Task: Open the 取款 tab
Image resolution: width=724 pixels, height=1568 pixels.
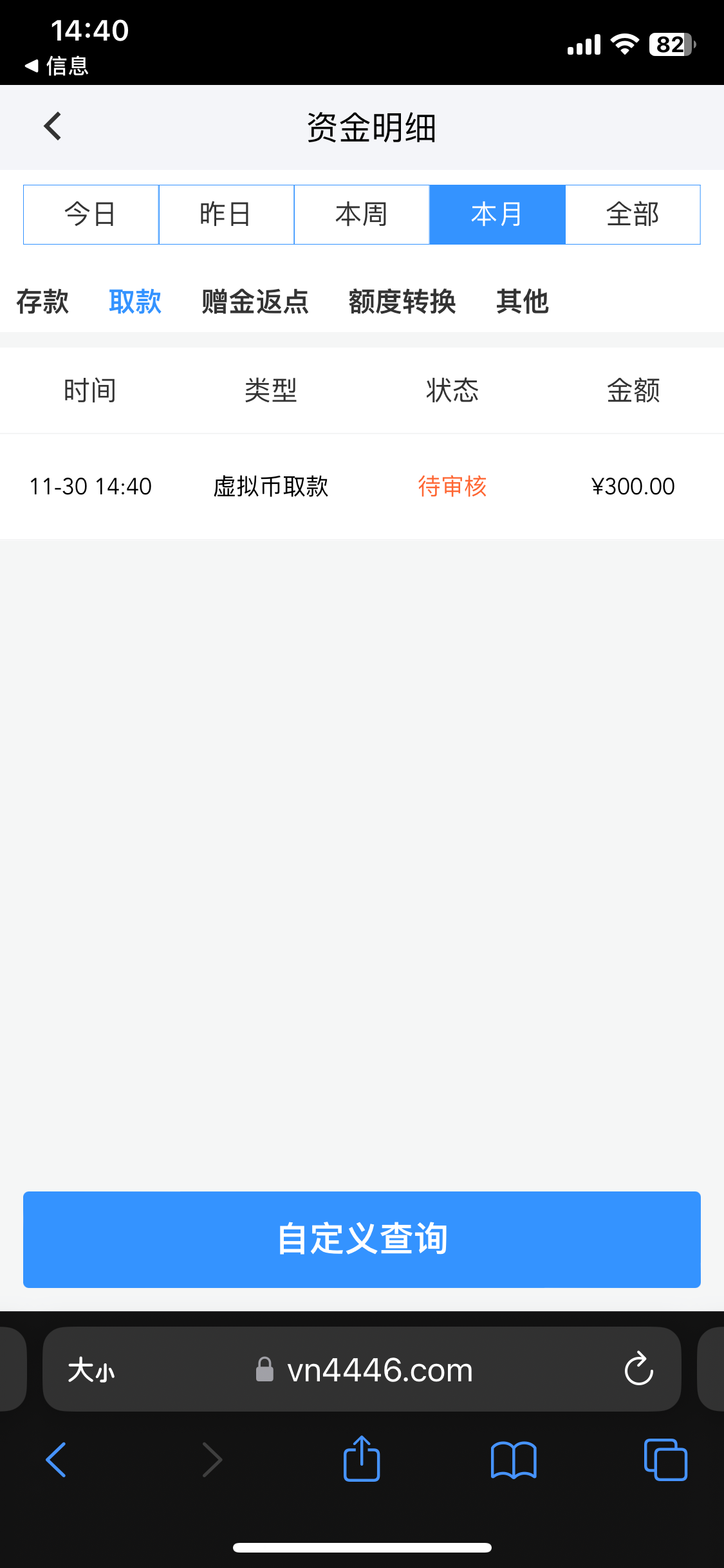Action: (135, 301)
